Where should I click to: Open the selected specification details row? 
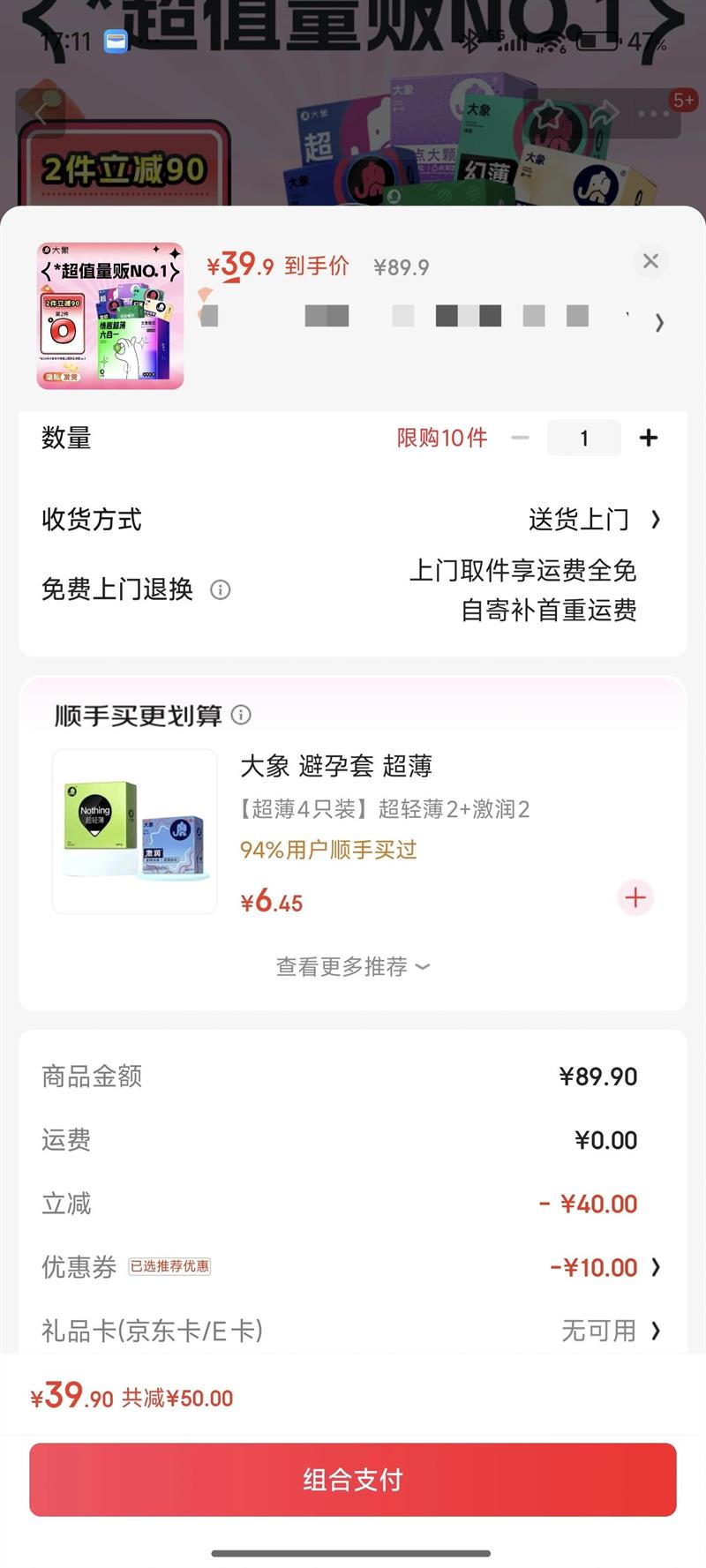coord(432,318)
